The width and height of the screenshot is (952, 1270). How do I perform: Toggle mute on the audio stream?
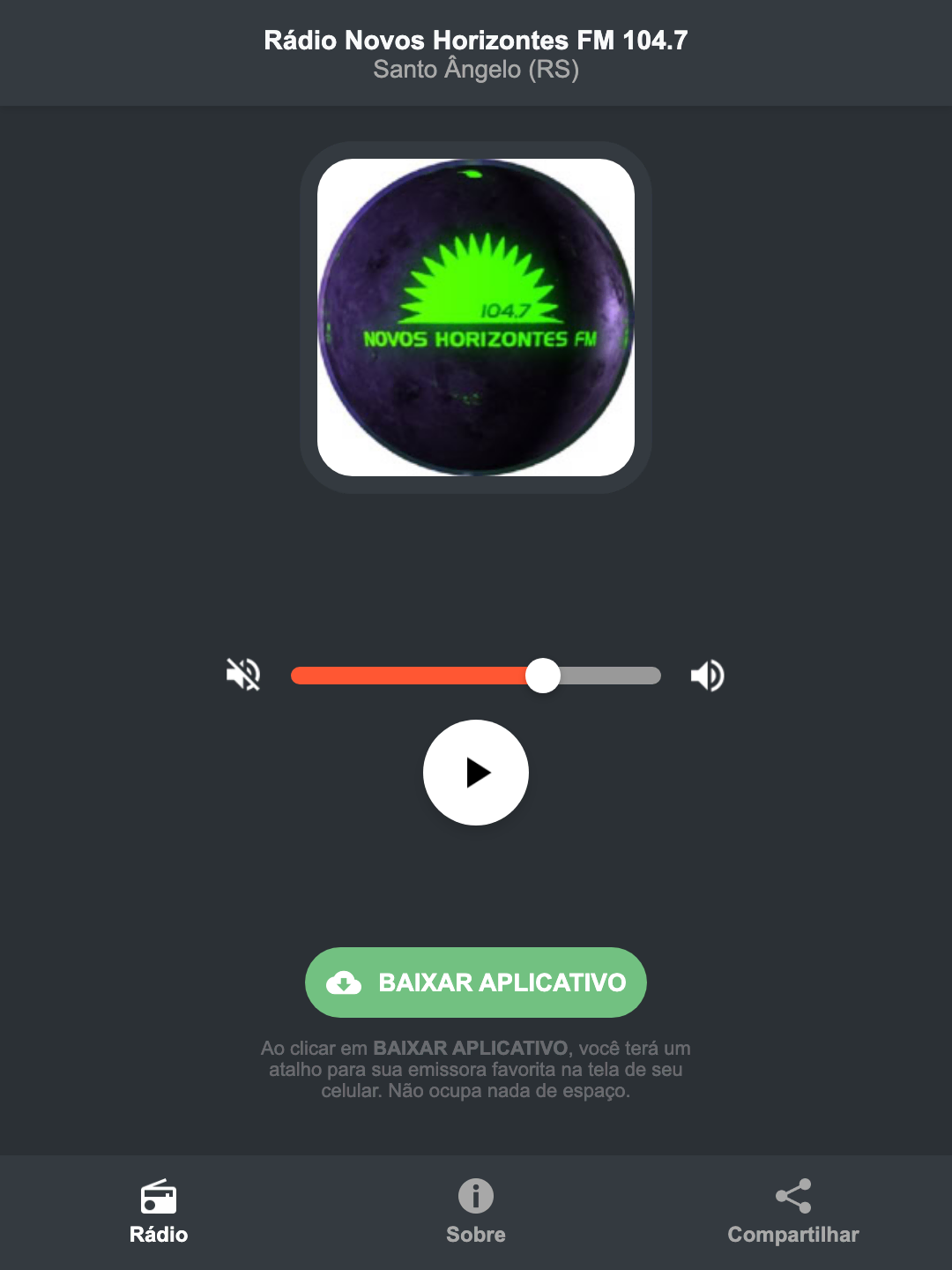click(x=242, y=675)
